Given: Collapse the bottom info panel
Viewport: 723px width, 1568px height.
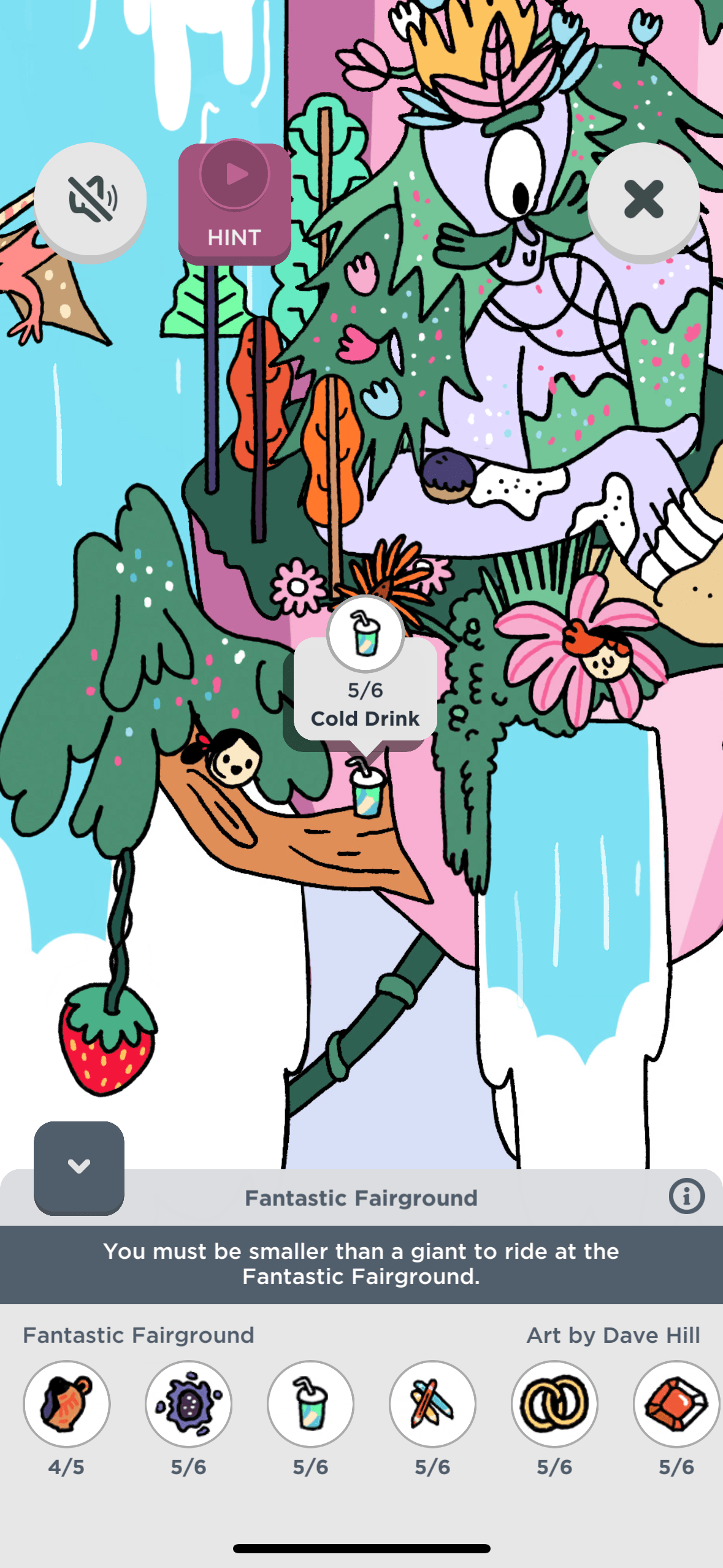Looking at the screenshot, I should point(79,1167).
